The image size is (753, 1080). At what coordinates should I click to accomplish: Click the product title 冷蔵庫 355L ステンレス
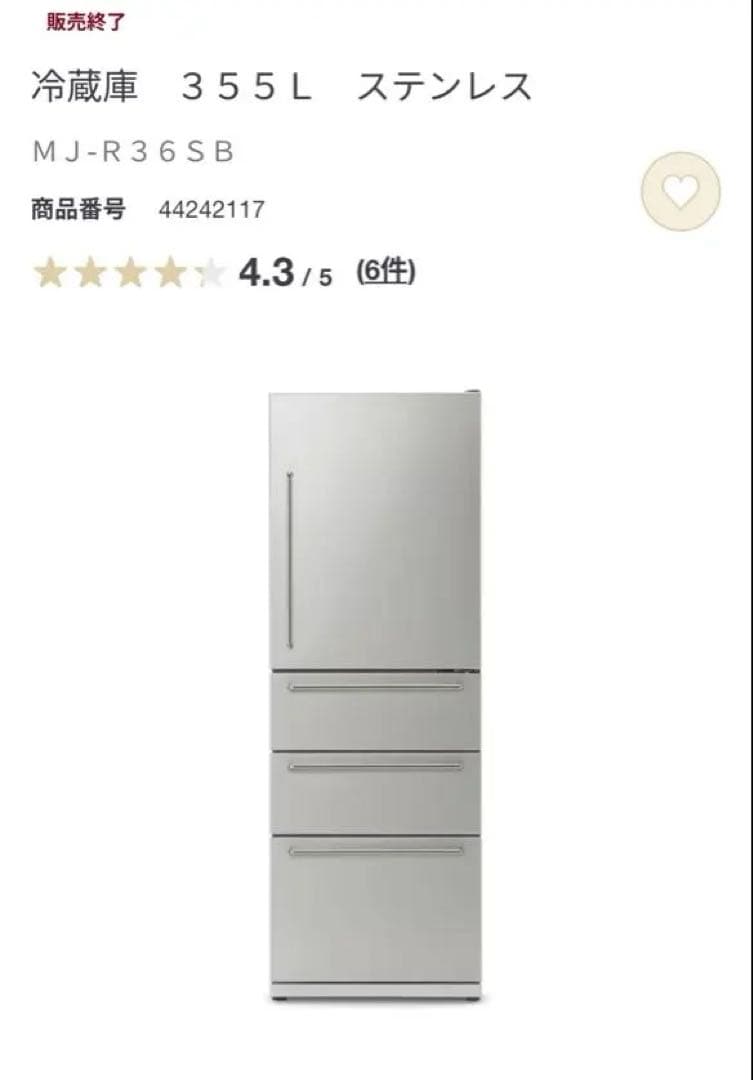[x=280, y=86]
